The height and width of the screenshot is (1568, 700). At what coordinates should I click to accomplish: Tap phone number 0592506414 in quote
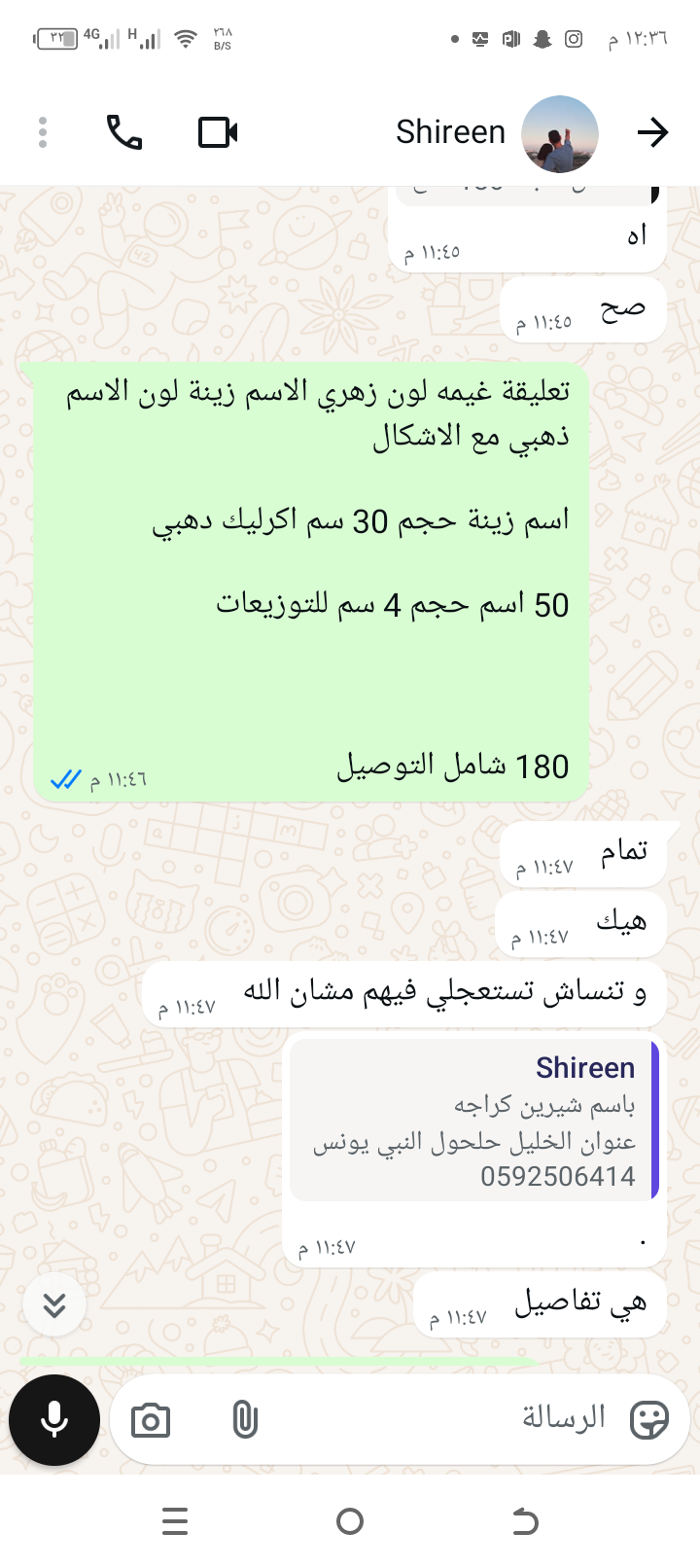click(557, 1176)
